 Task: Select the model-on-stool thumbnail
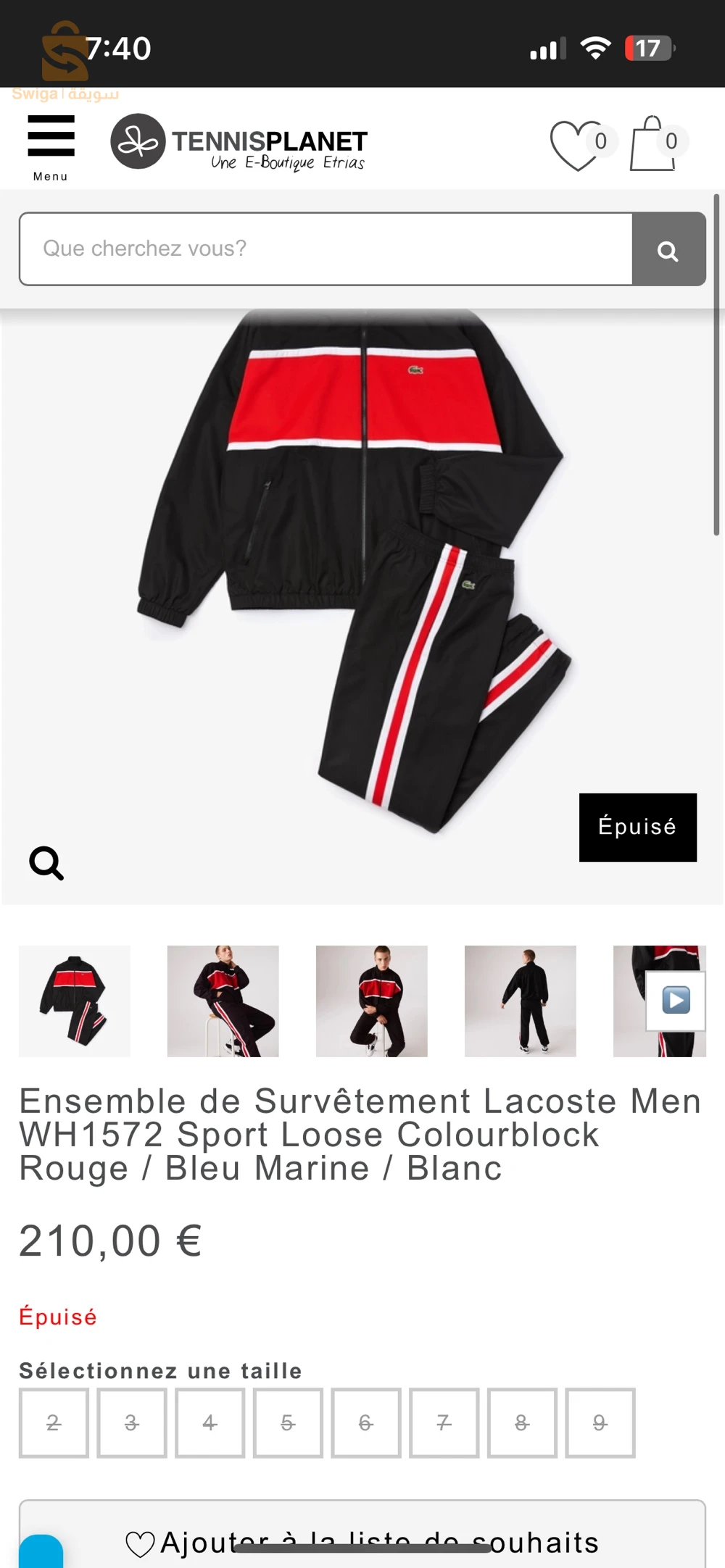tap(222, 1001)
